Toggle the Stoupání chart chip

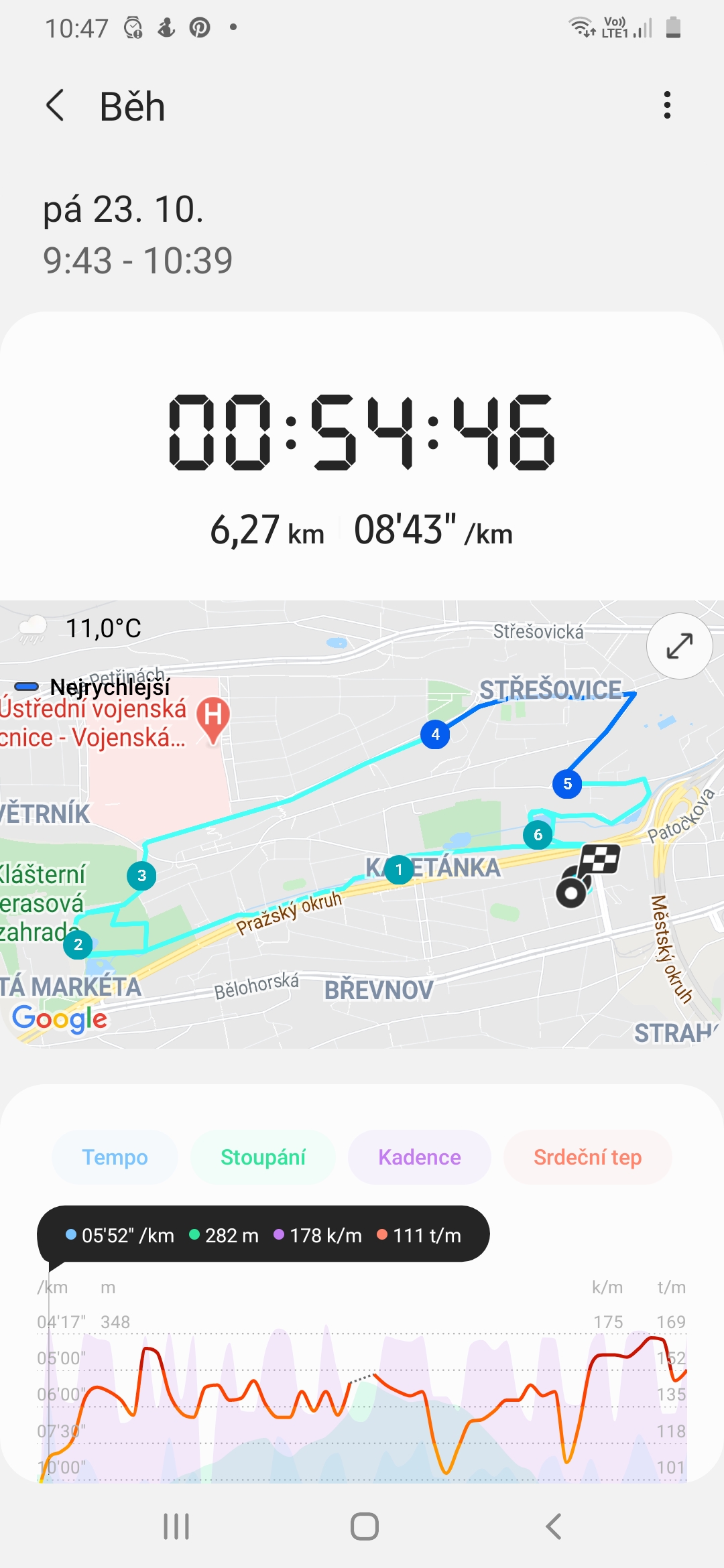[263, 1157]
